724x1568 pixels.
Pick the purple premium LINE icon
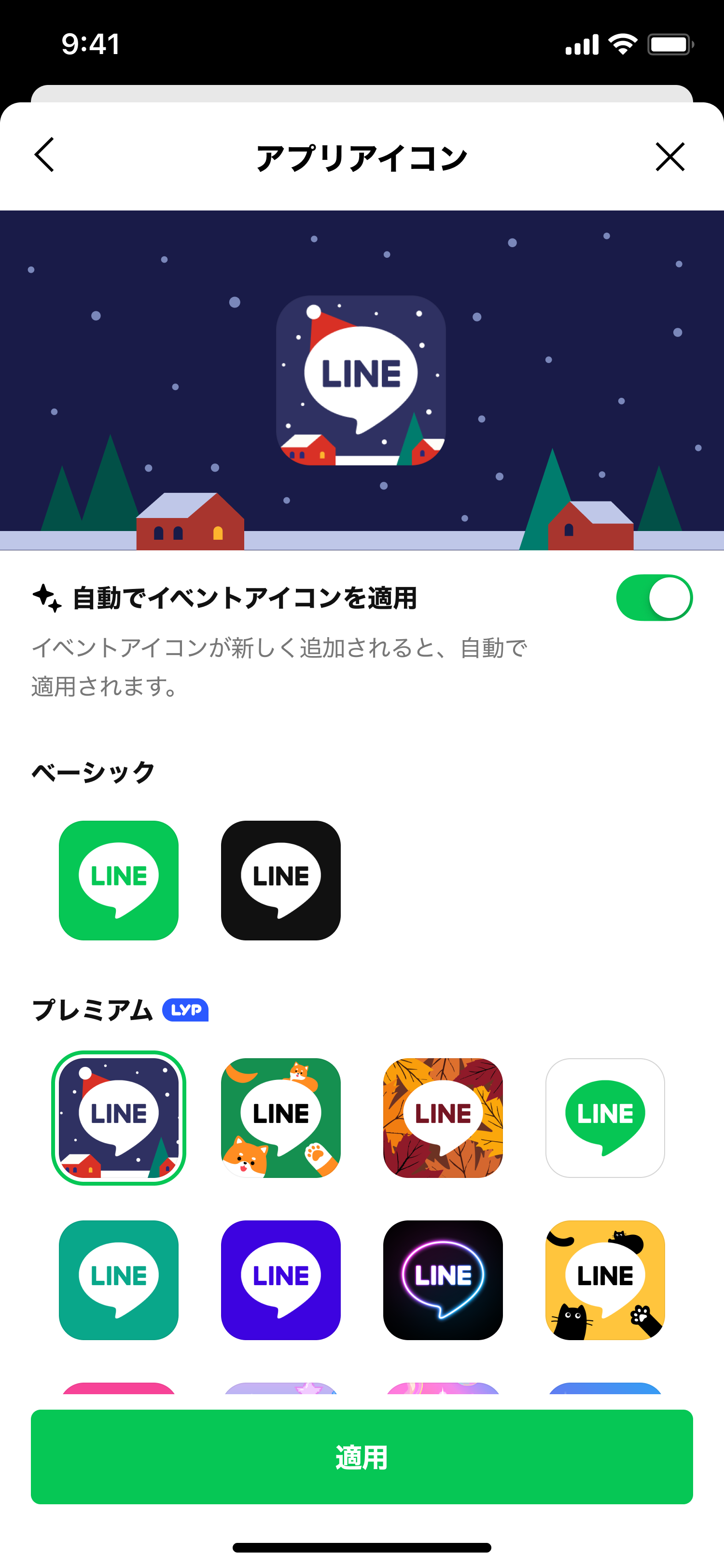(280, 1281)
